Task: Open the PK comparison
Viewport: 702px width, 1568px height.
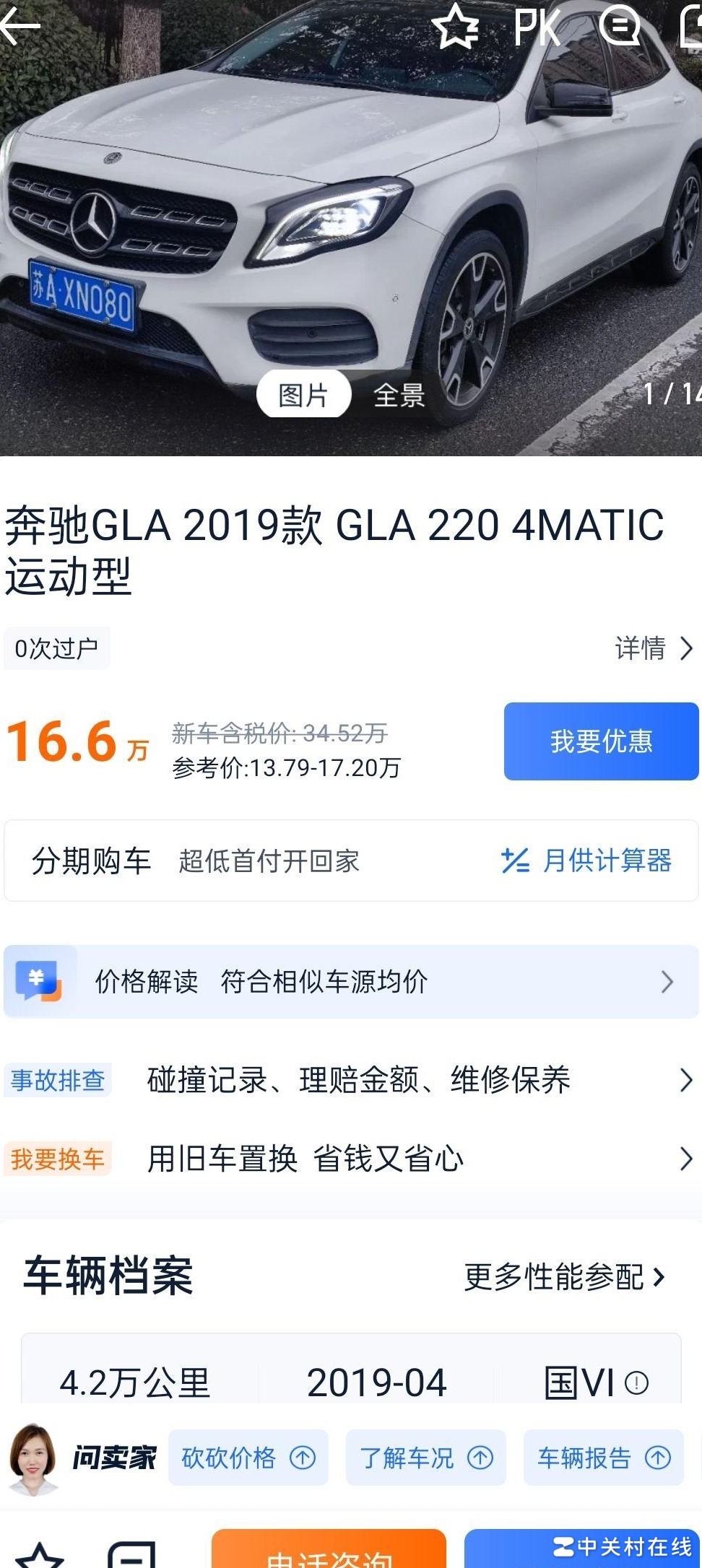Action: pyautogui.click(x=537, y=27)
